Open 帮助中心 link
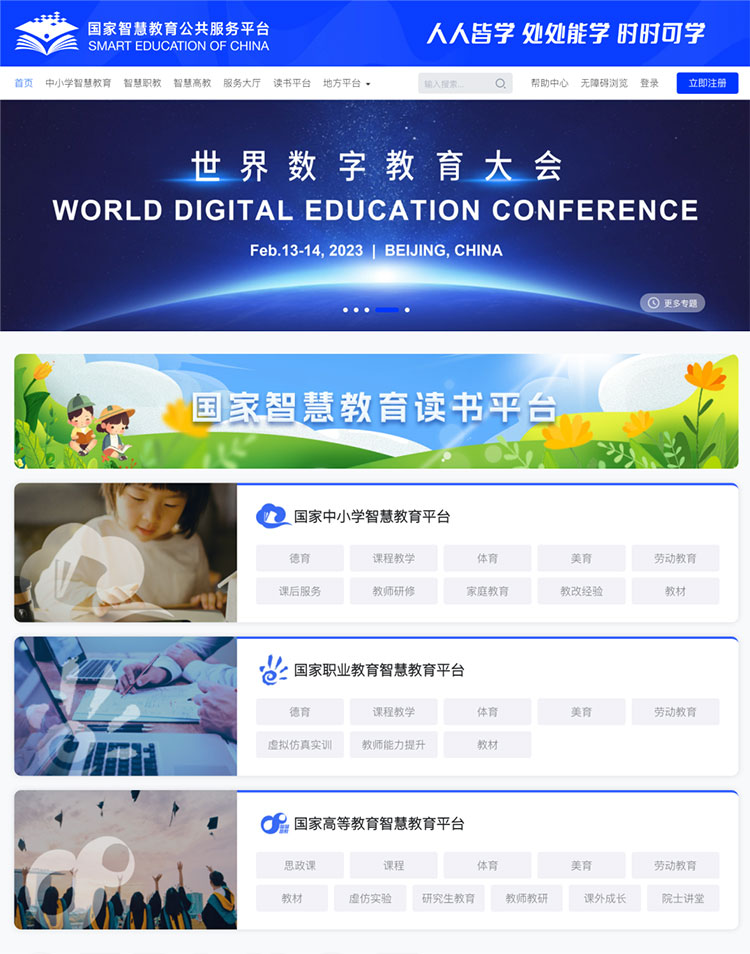The width and height of the screenshot is (750, 954). tap(549, 83)
